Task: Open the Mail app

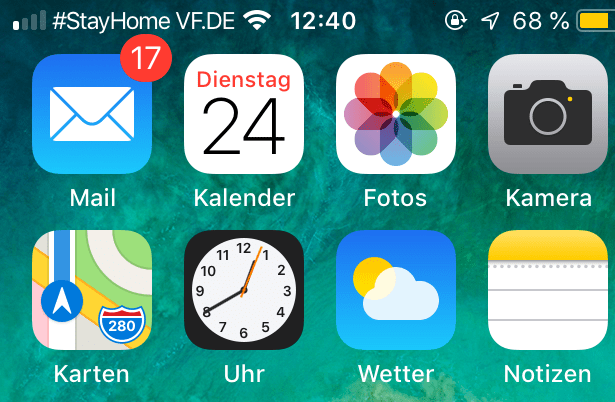Action: coord(92,114)
